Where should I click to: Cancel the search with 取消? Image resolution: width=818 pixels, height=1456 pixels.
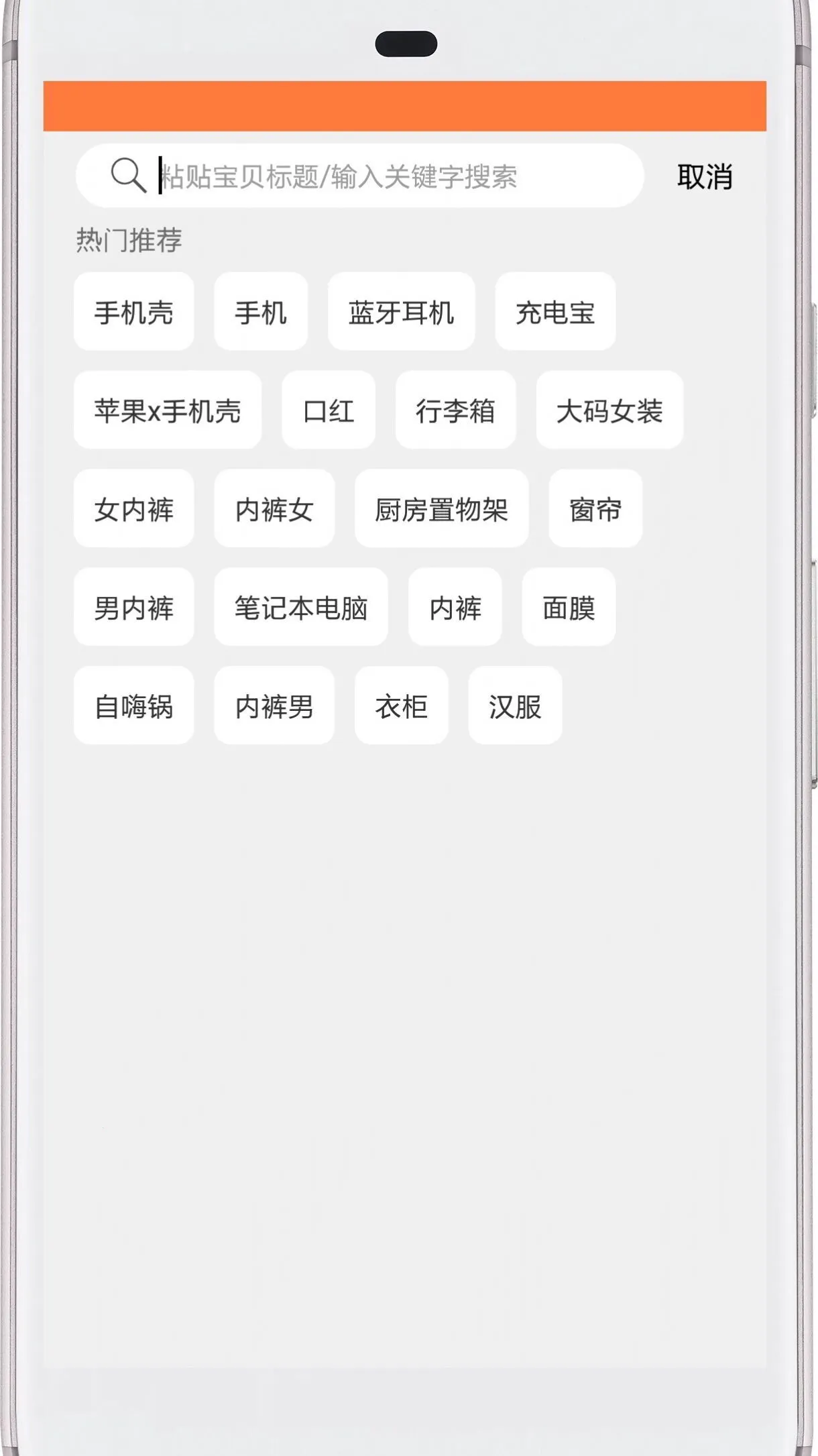(704, 177)
